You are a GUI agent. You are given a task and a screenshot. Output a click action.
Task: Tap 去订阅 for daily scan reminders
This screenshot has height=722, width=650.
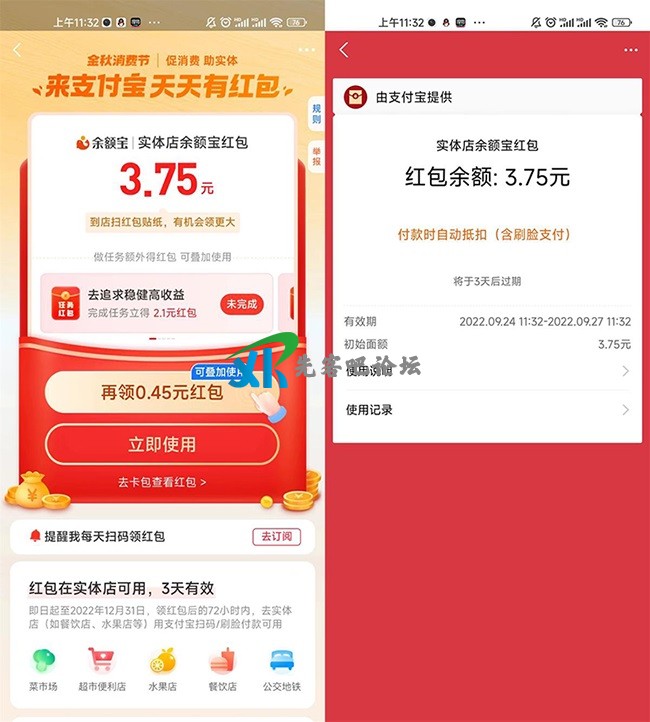pos(275,536)
